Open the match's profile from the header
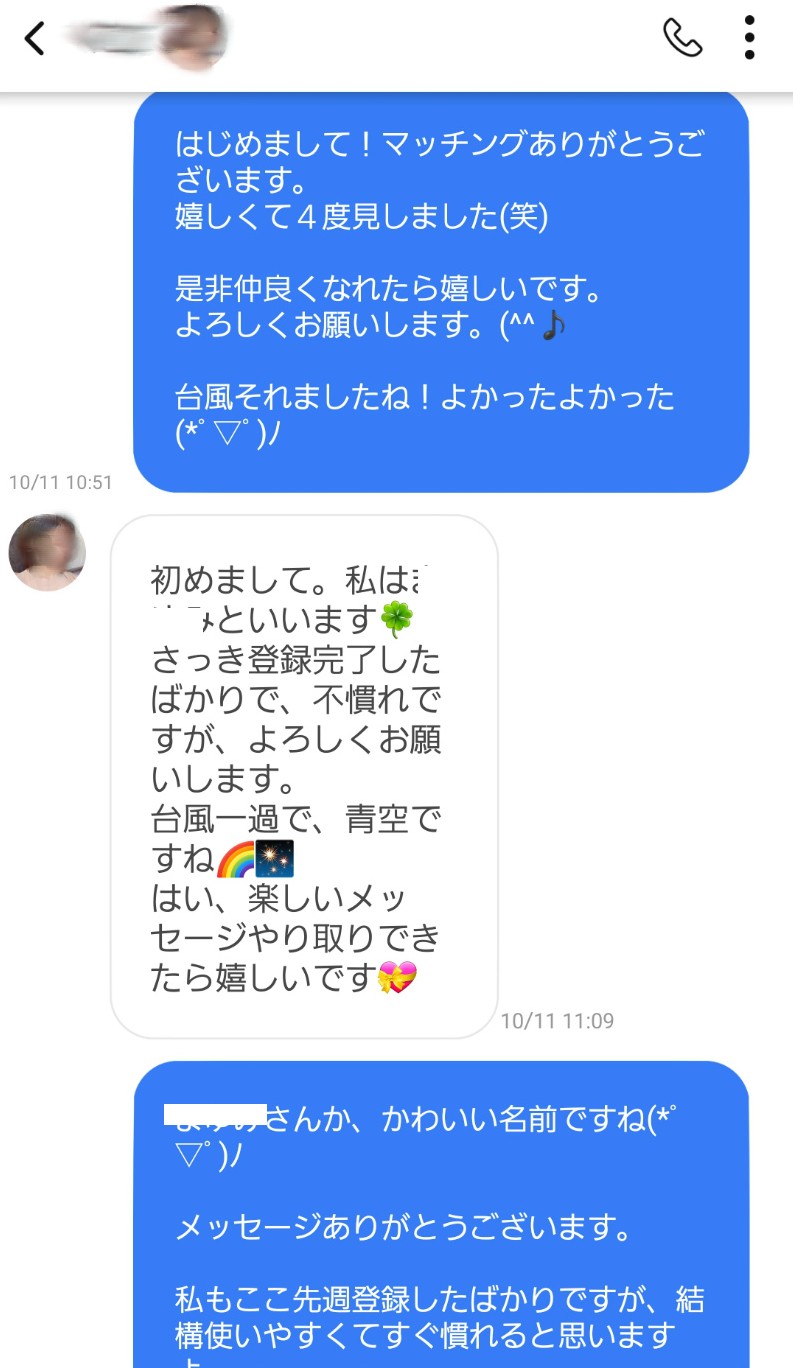The height and width of the screenshot is (1368, 793). pos(150,38)
